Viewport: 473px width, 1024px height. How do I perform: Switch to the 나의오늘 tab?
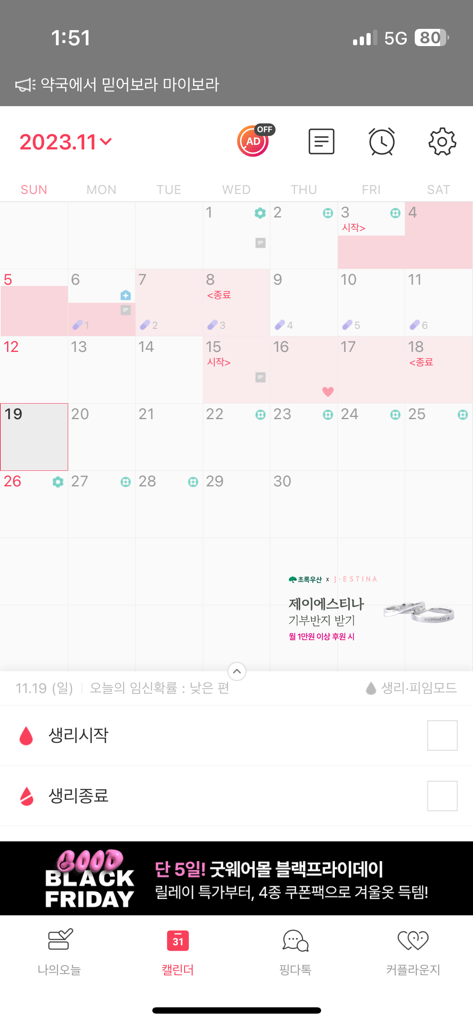coord(59,953)
